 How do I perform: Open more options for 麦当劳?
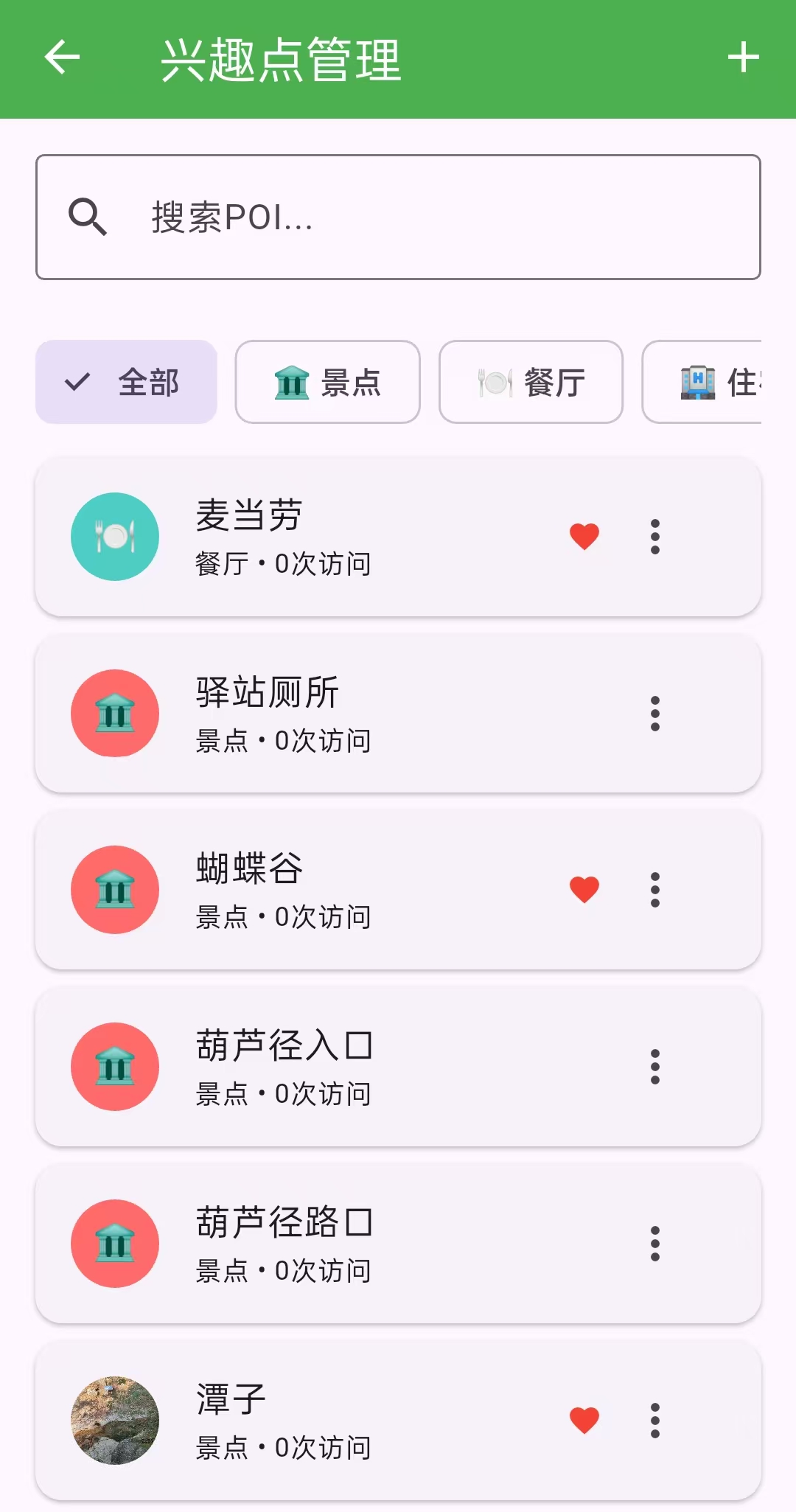coord(654,537)
